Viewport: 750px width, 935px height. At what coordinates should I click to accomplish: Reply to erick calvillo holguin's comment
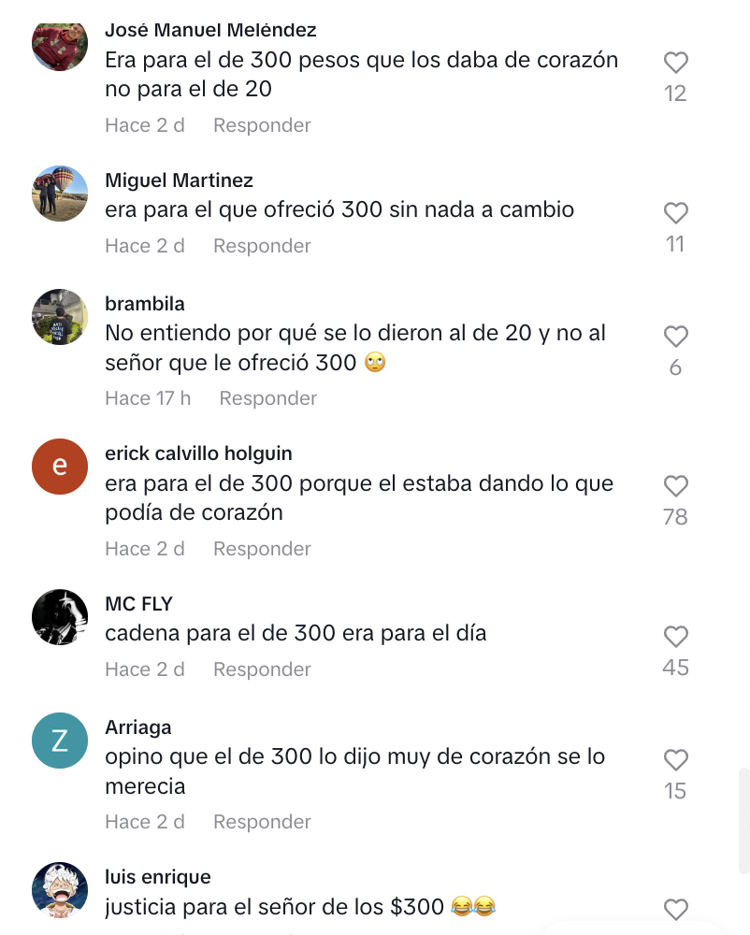(261, 549)
